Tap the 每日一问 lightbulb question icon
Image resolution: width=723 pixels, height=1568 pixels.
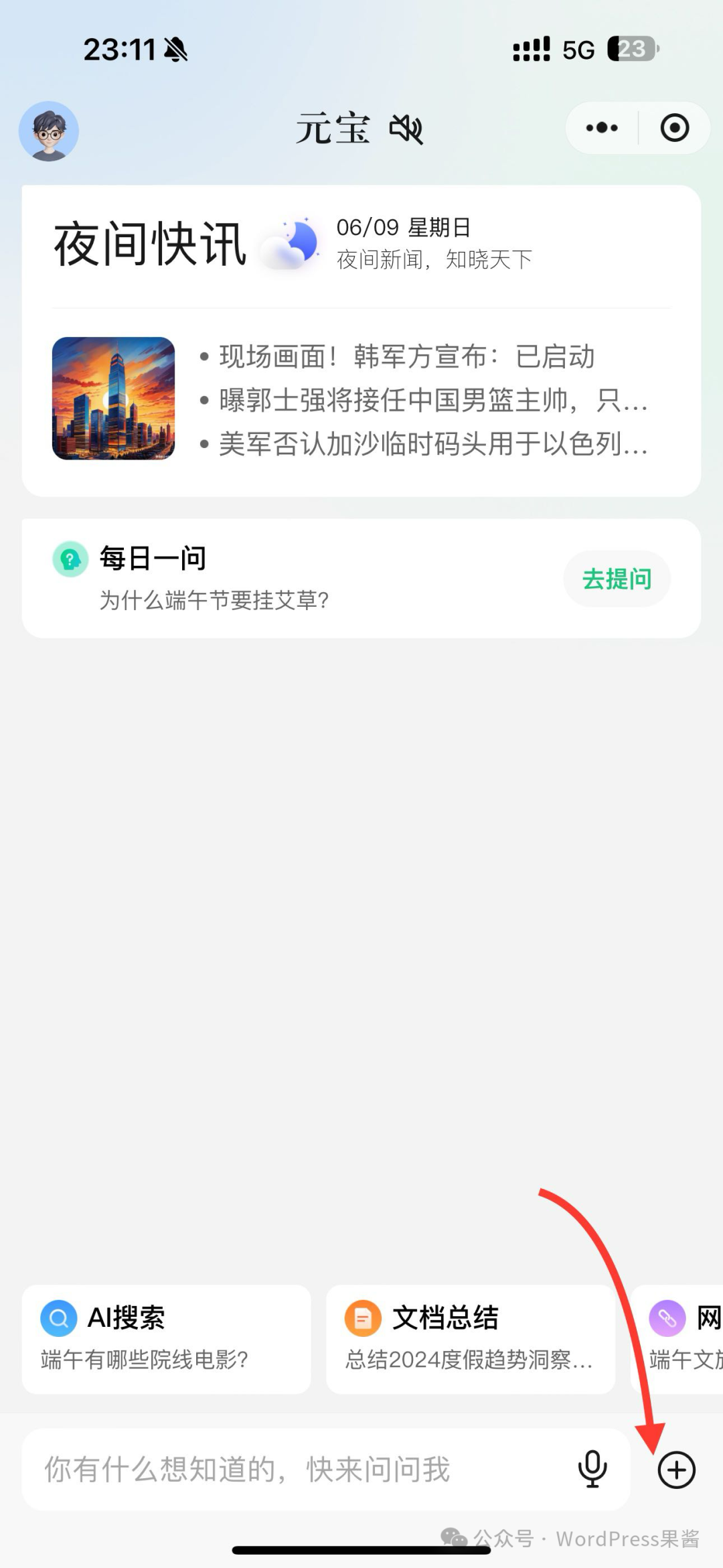pyautogui.click(x=70, y=559)
